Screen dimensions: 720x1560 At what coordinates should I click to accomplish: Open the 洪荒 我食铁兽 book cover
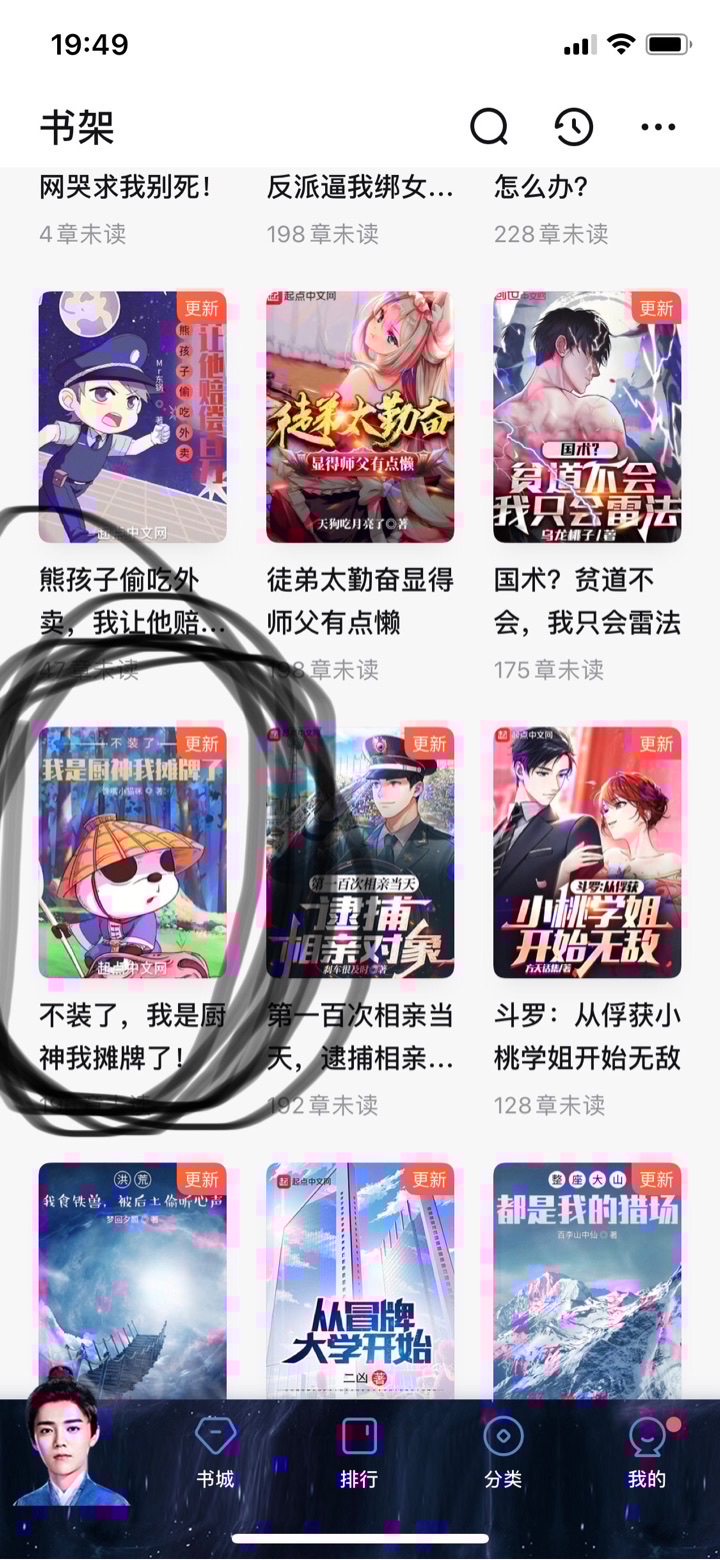point(132,1280)
